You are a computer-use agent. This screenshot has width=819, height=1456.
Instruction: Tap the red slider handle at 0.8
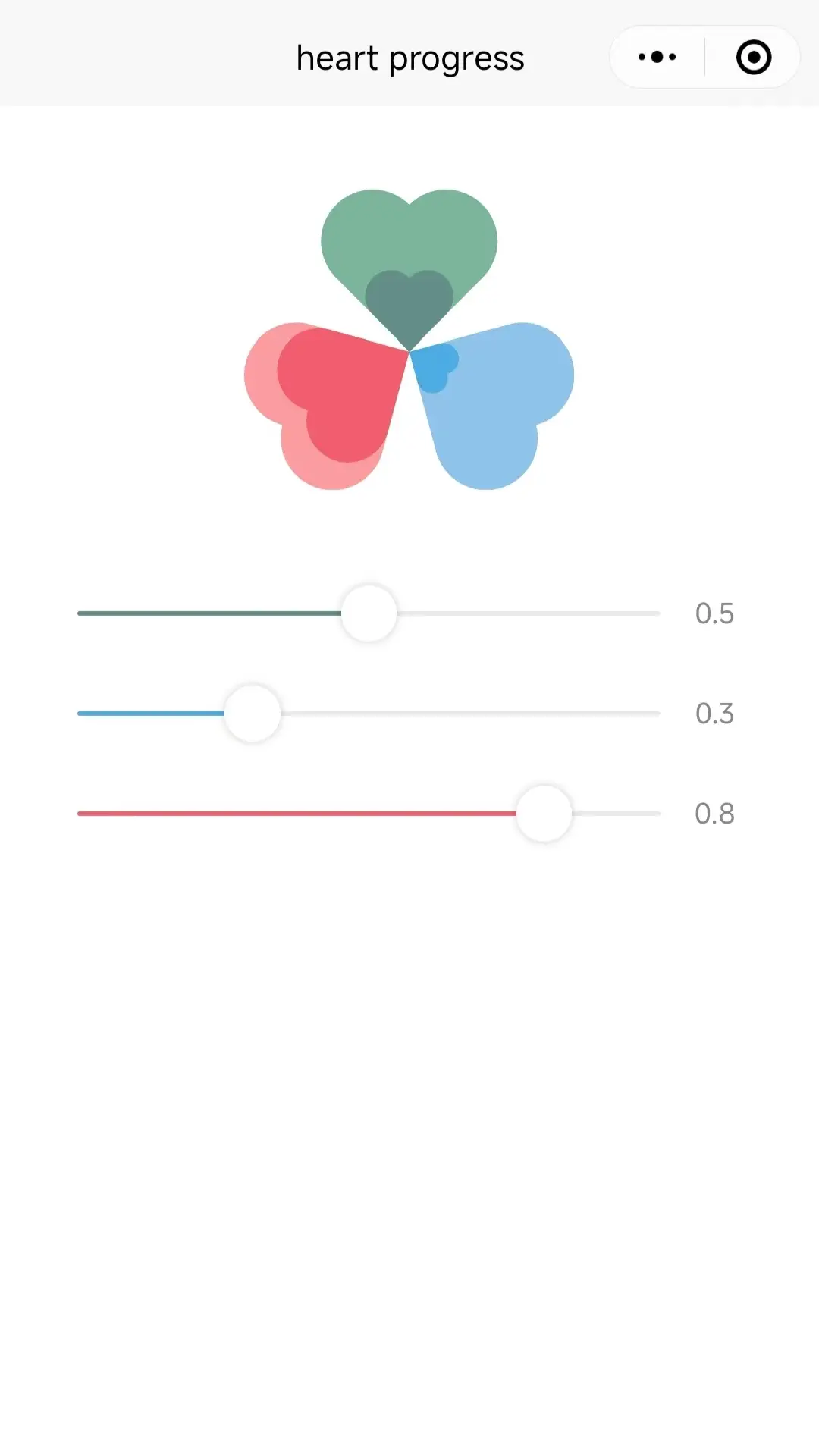click(544, 813)
